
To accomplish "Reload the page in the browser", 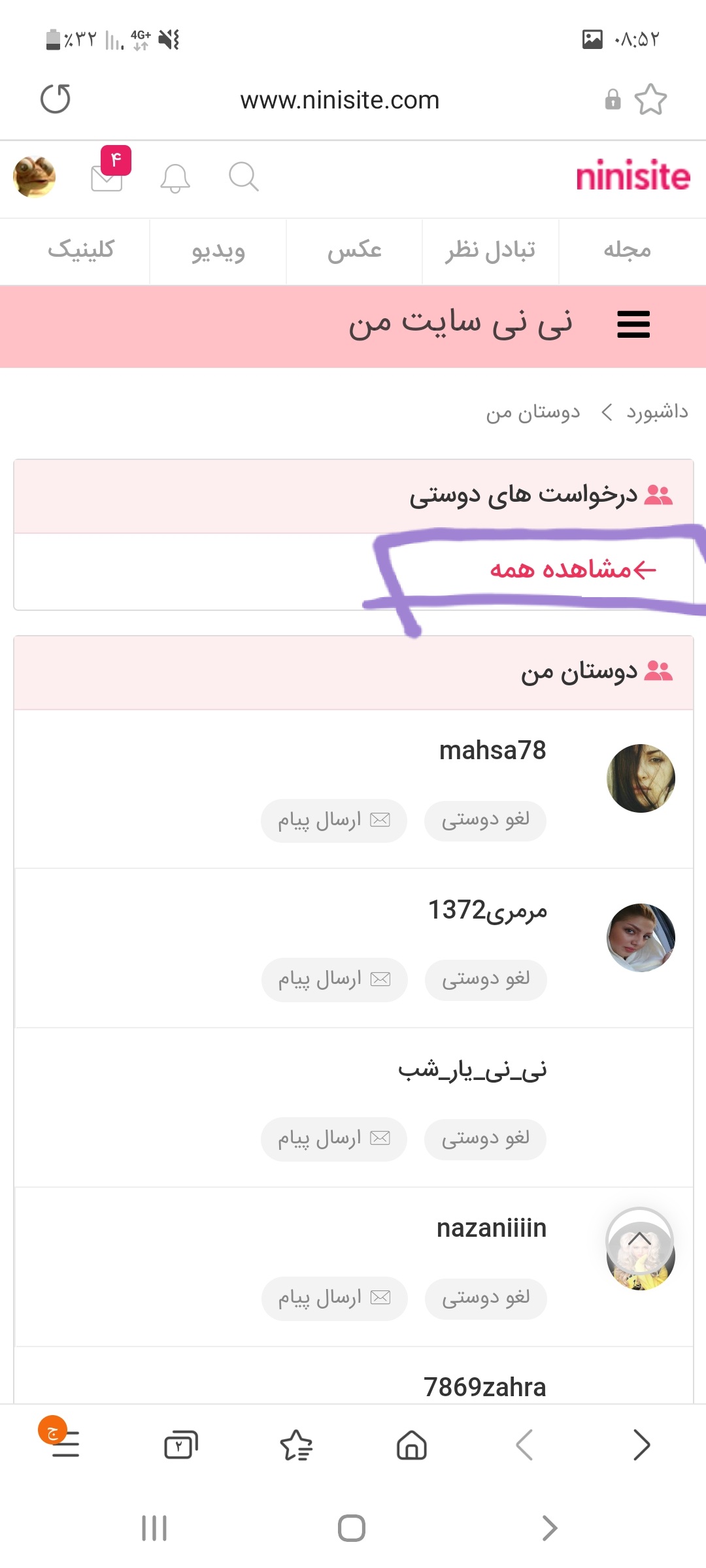I will [x=55, y=99].
